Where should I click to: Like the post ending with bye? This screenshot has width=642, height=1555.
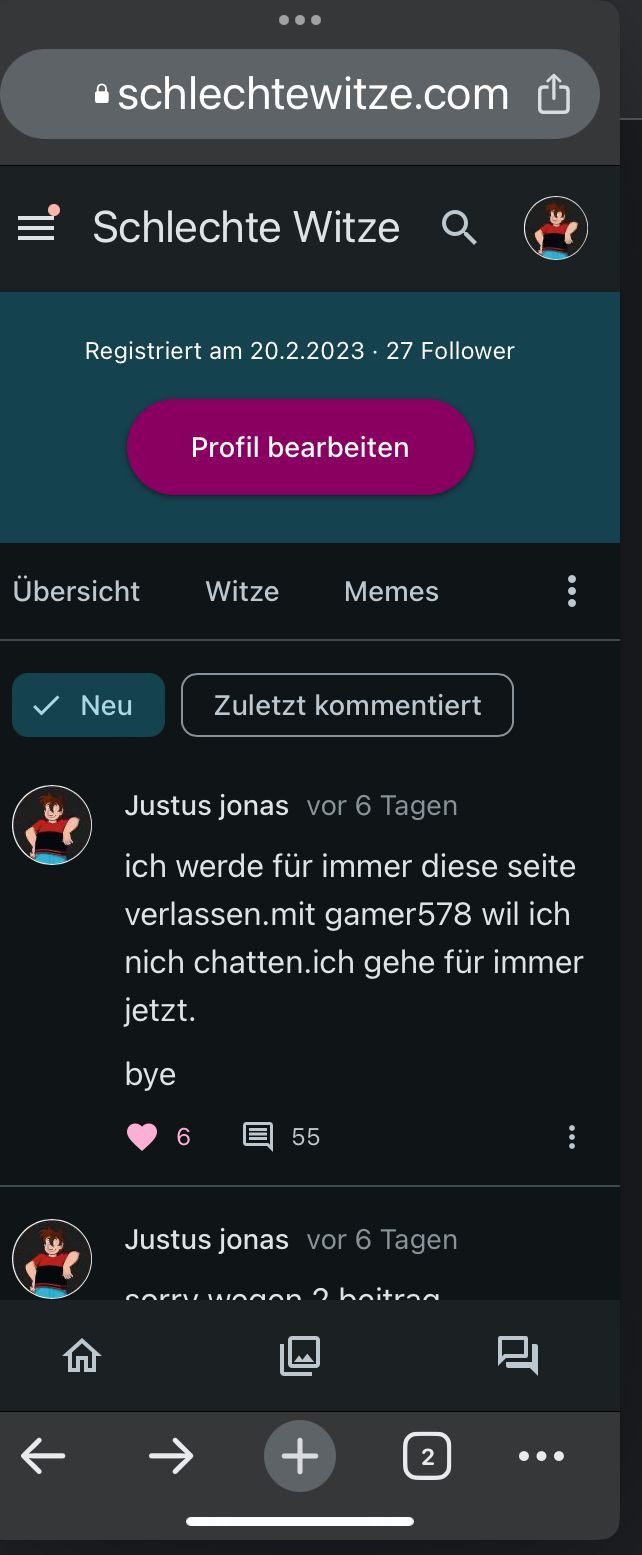pos(142,1137)
